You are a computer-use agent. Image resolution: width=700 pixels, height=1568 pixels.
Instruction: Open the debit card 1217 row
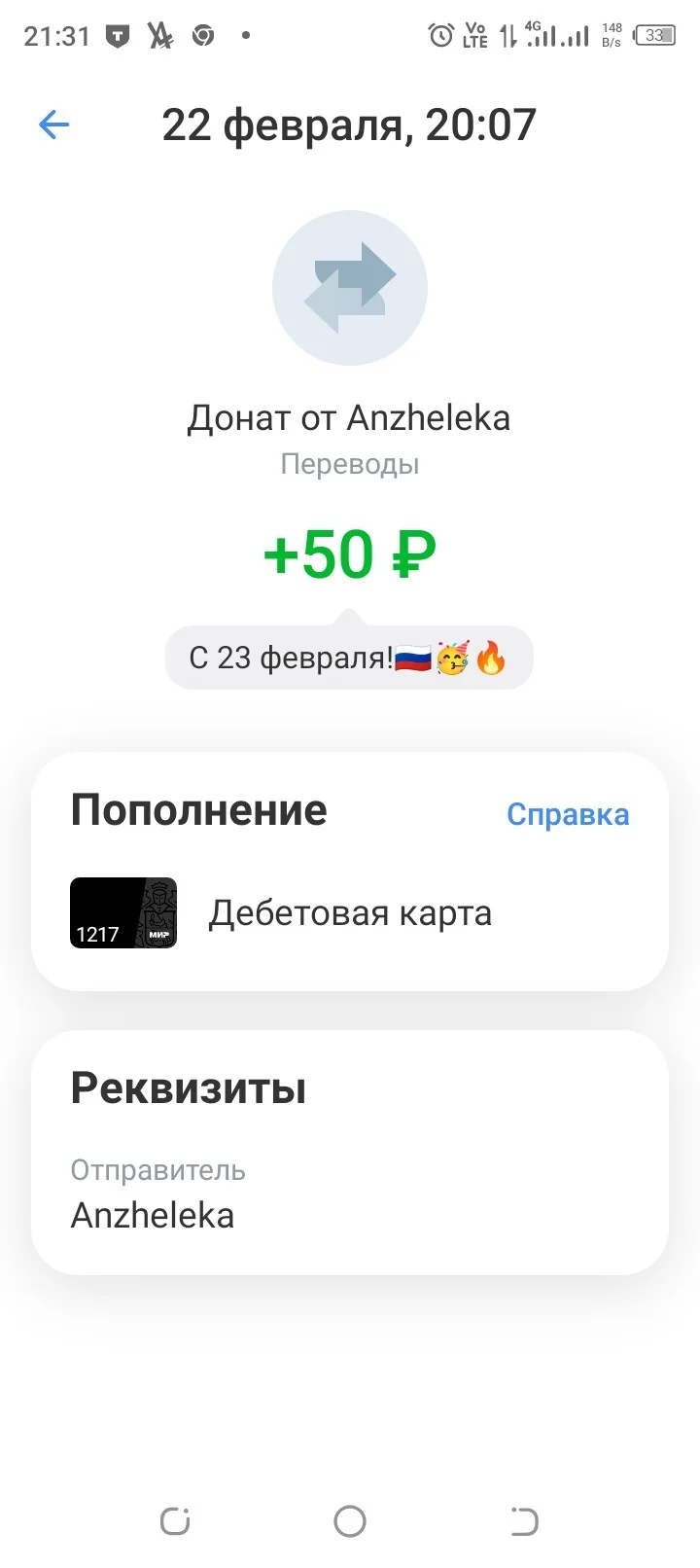pos(350,912)
